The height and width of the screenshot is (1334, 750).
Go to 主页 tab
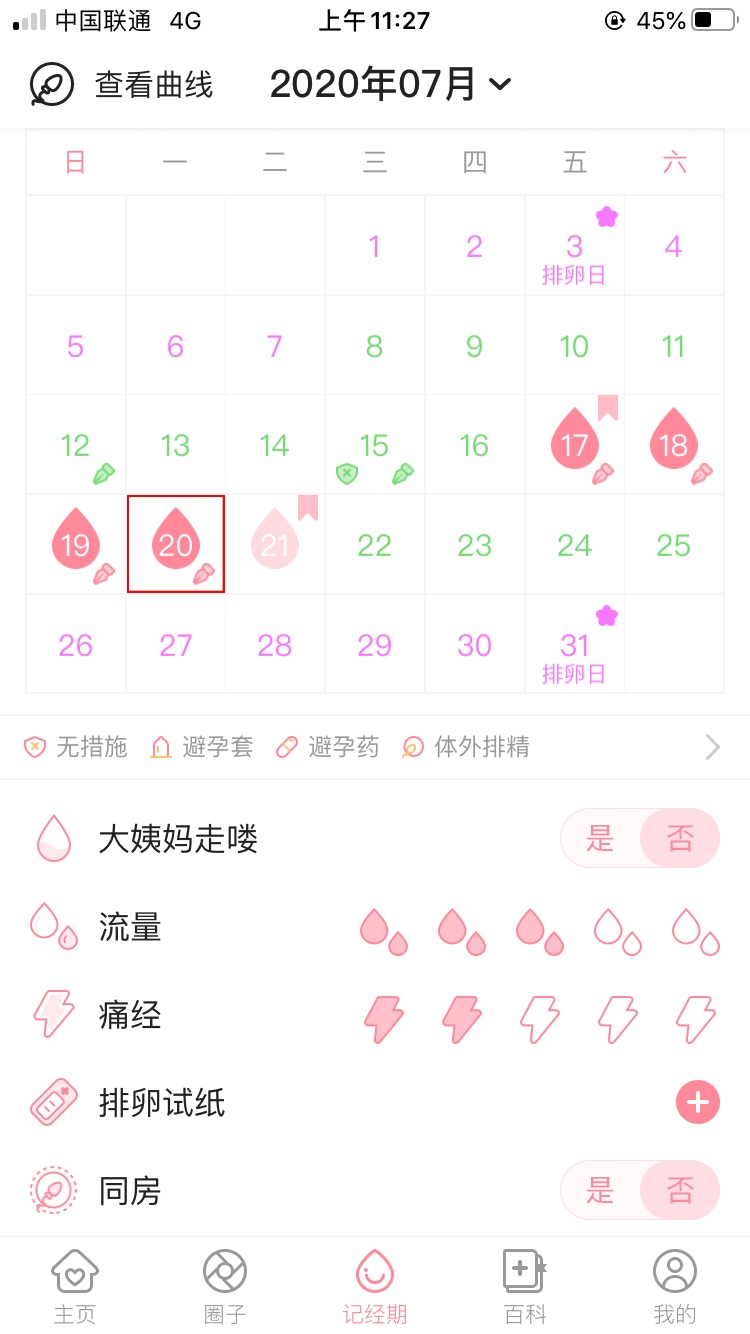pos(75,1287)
